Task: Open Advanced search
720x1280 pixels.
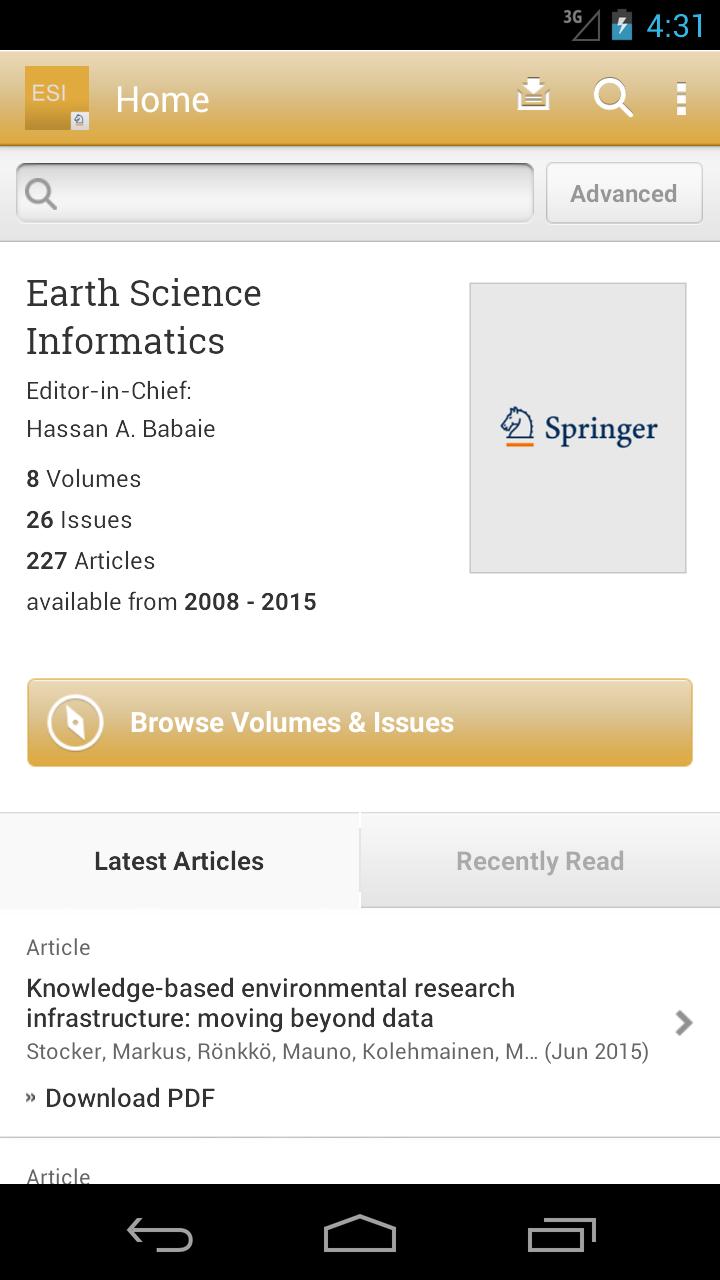Action: 624,193
